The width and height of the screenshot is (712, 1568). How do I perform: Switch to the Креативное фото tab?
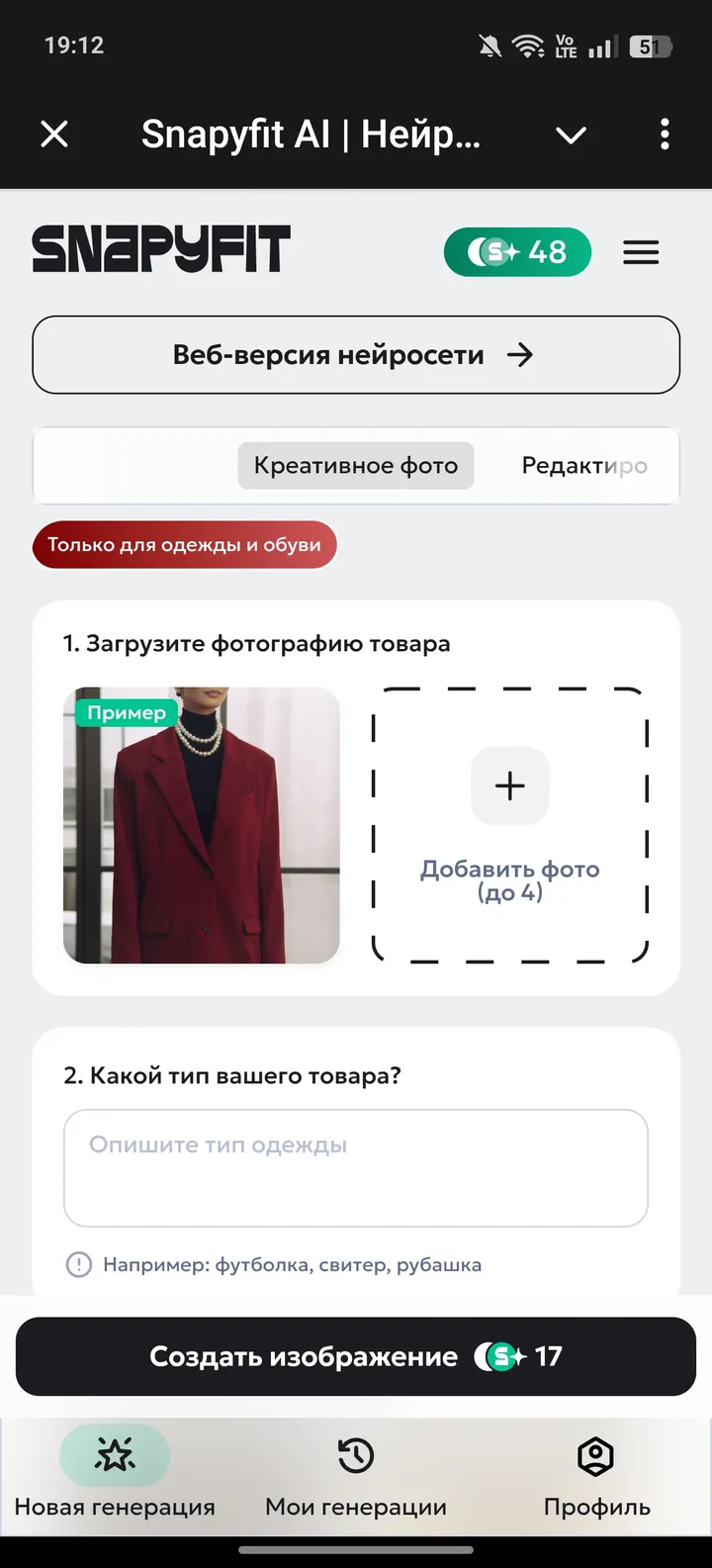pos(355,465)
